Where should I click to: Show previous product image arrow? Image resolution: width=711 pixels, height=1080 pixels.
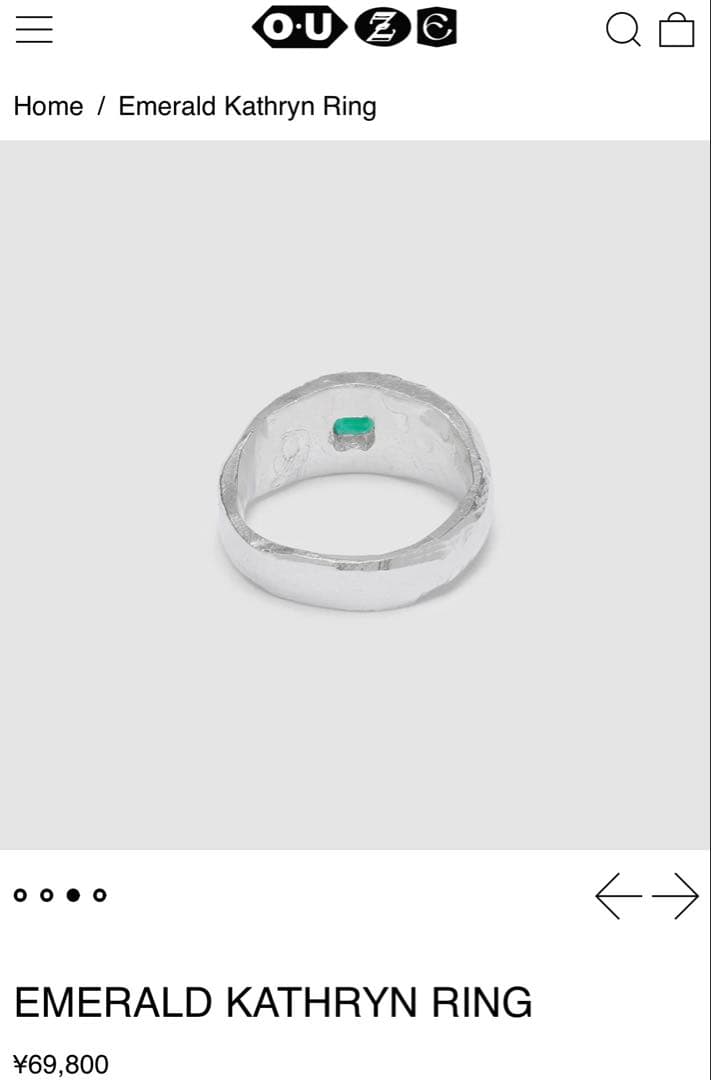point(619,895)
